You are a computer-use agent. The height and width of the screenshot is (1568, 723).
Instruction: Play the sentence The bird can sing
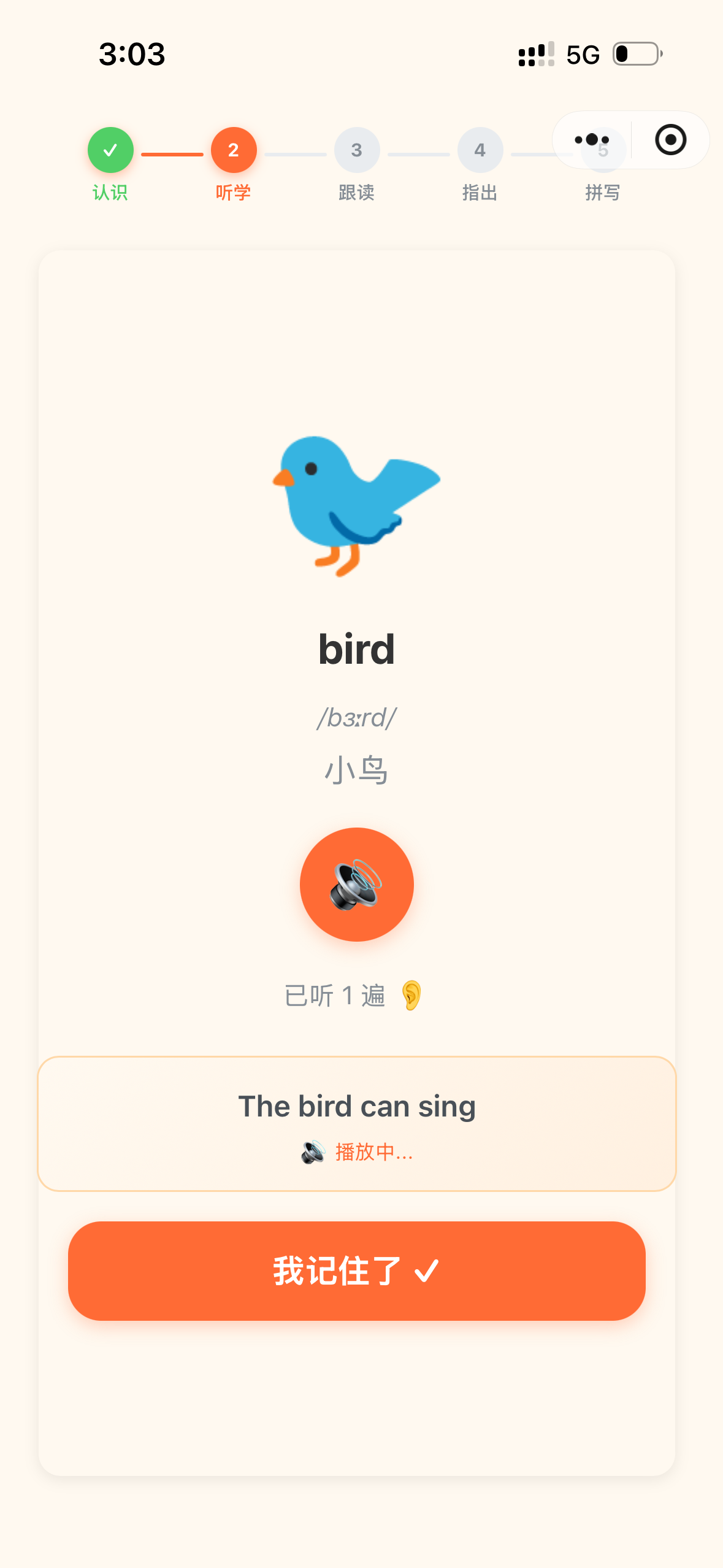(x=356, y=1123)
